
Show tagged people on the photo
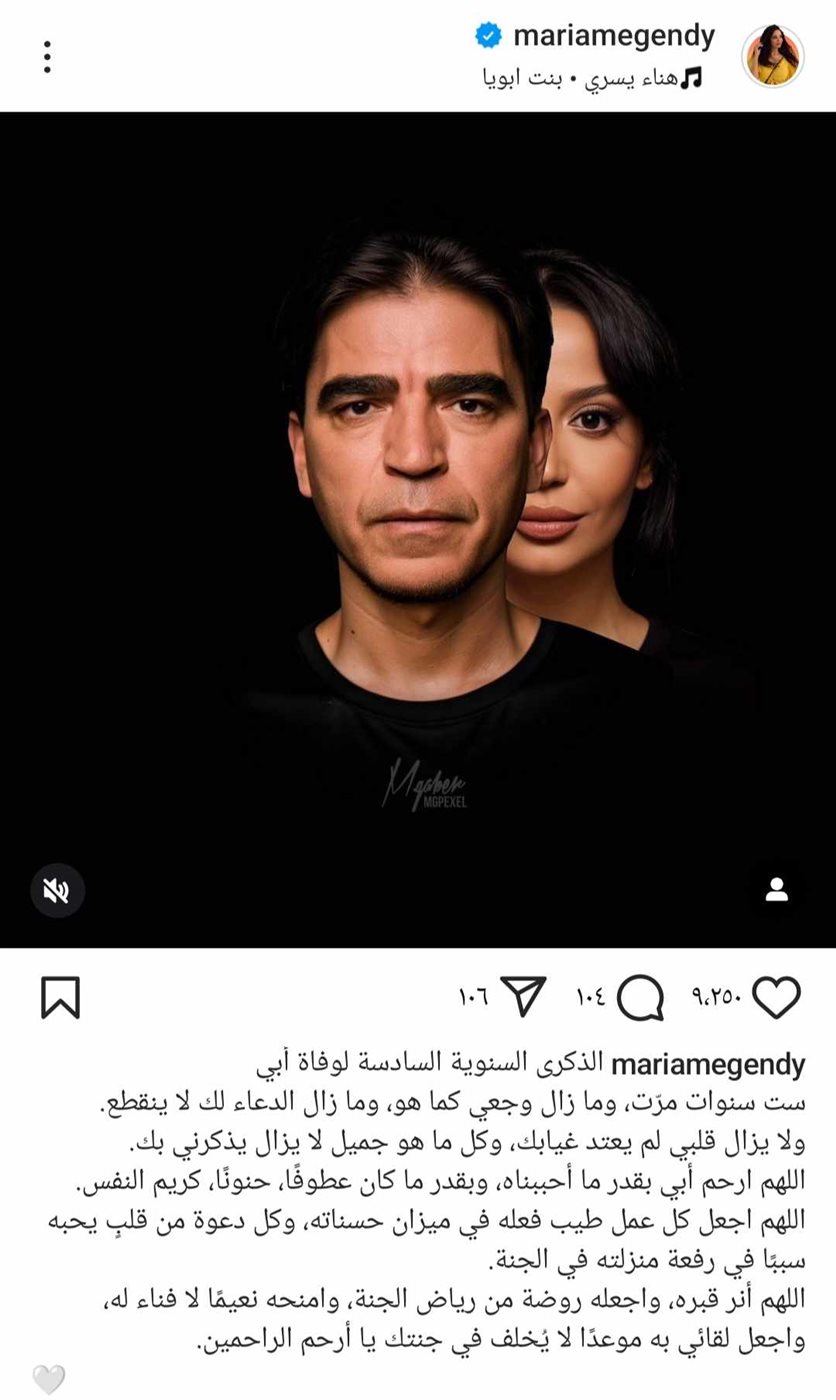777,890
